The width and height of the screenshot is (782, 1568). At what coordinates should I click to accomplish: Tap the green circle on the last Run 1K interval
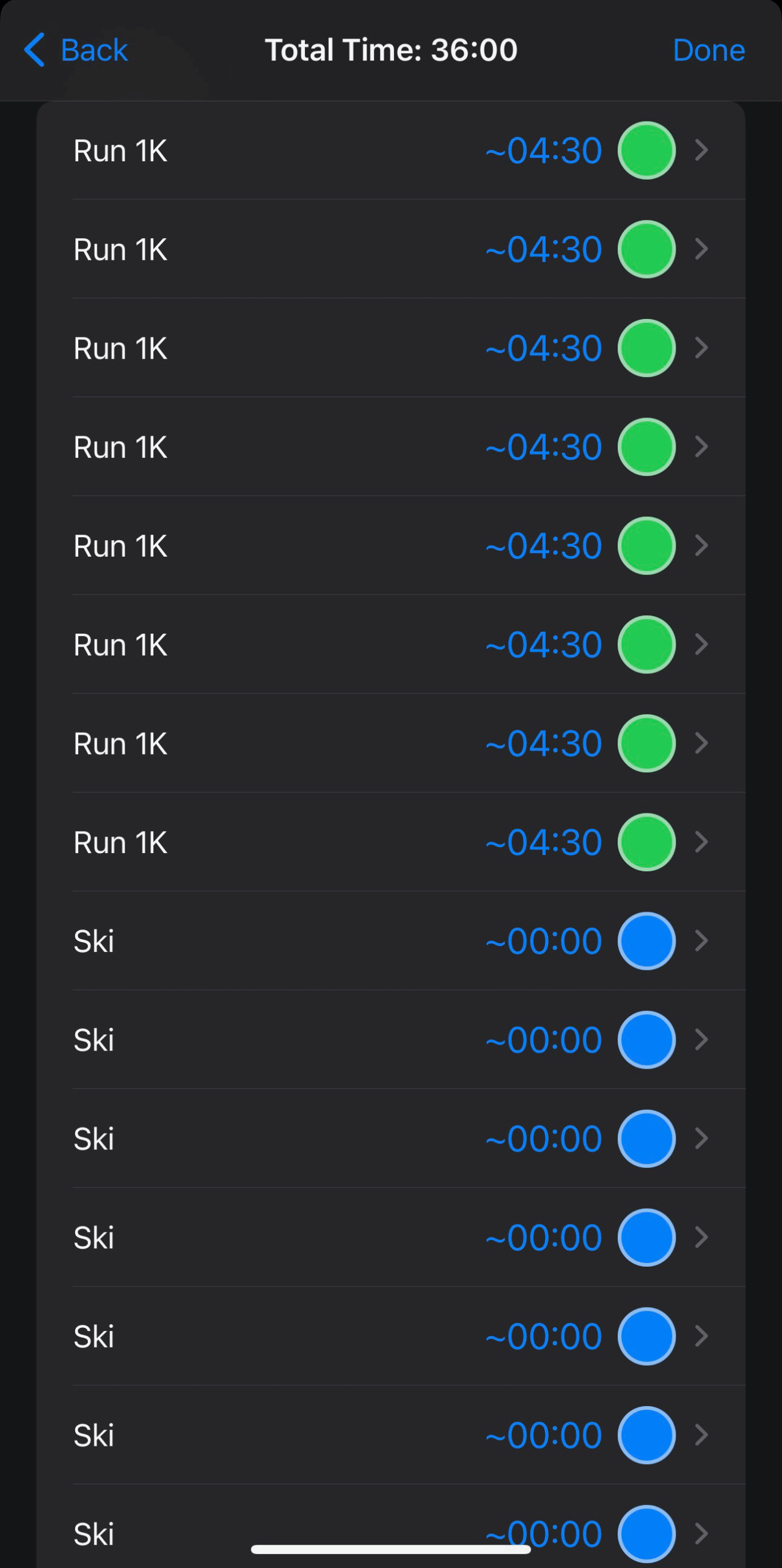pos(646,841)
